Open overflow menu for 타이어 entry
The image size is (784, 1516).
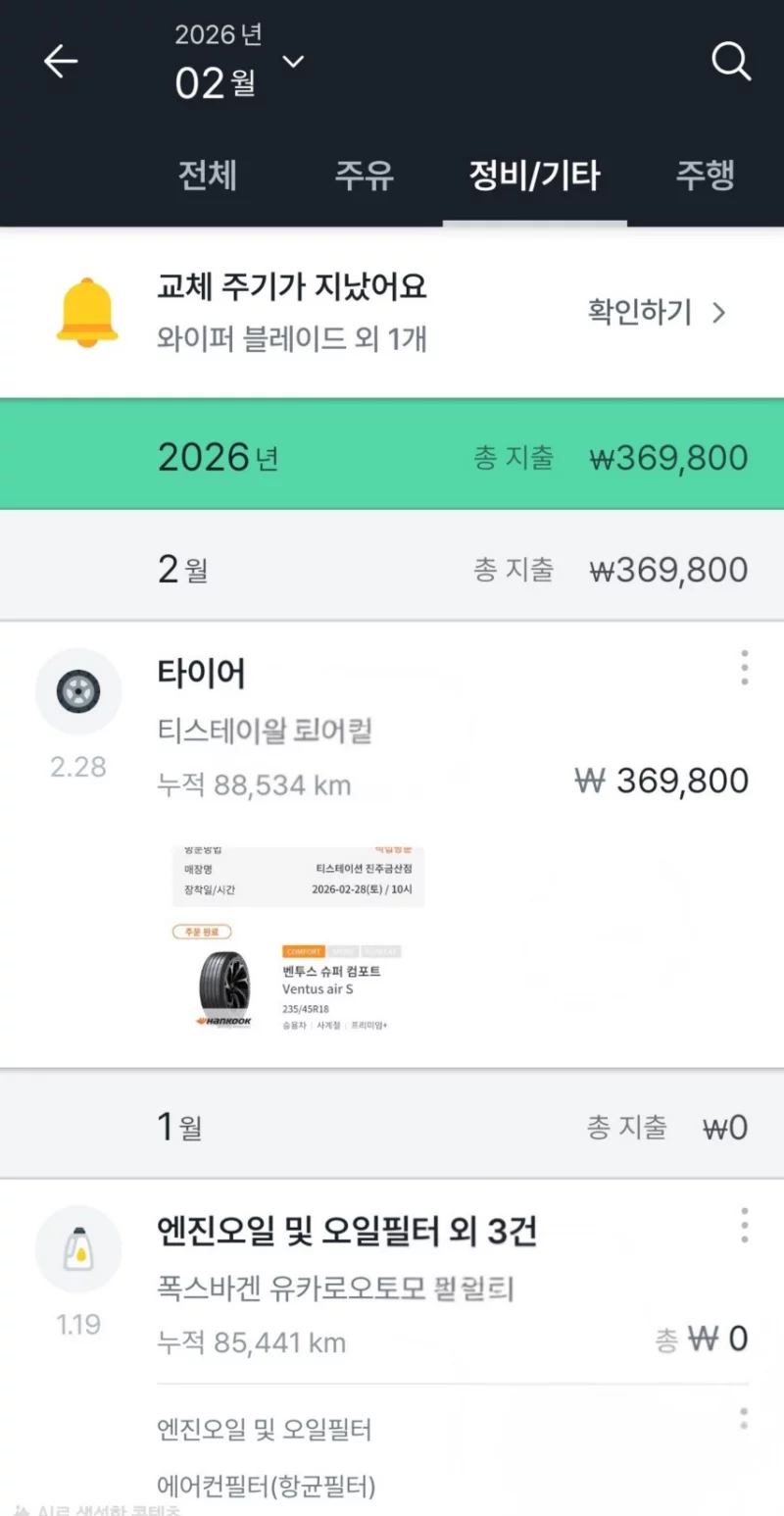(x=745, y=668)
